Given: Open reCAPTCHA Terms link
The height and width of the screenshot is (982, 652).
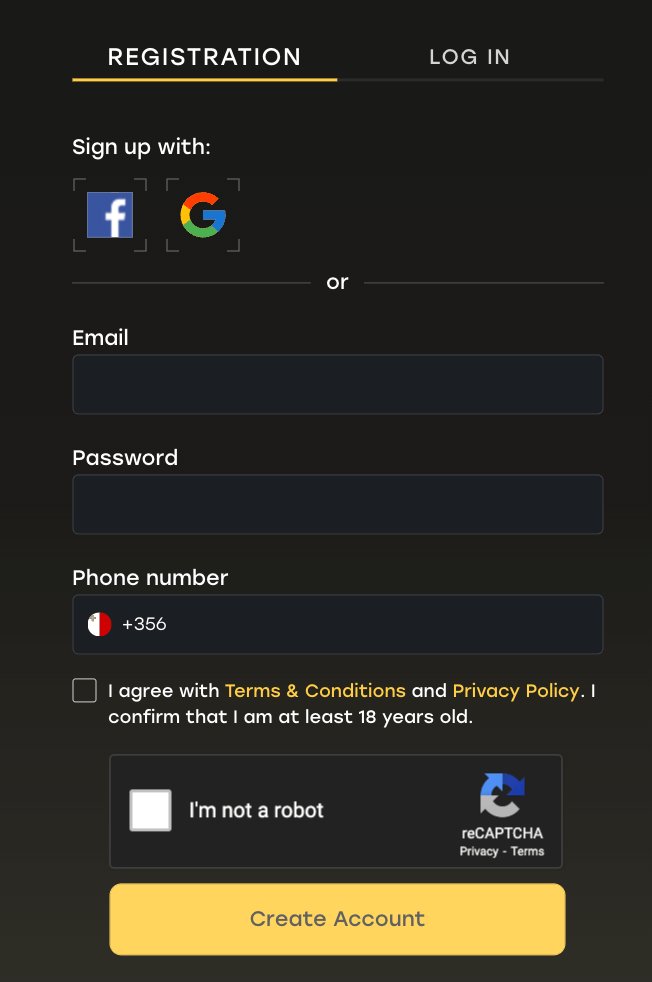Looking at the screenshot, I should click(x=528, y=852).
